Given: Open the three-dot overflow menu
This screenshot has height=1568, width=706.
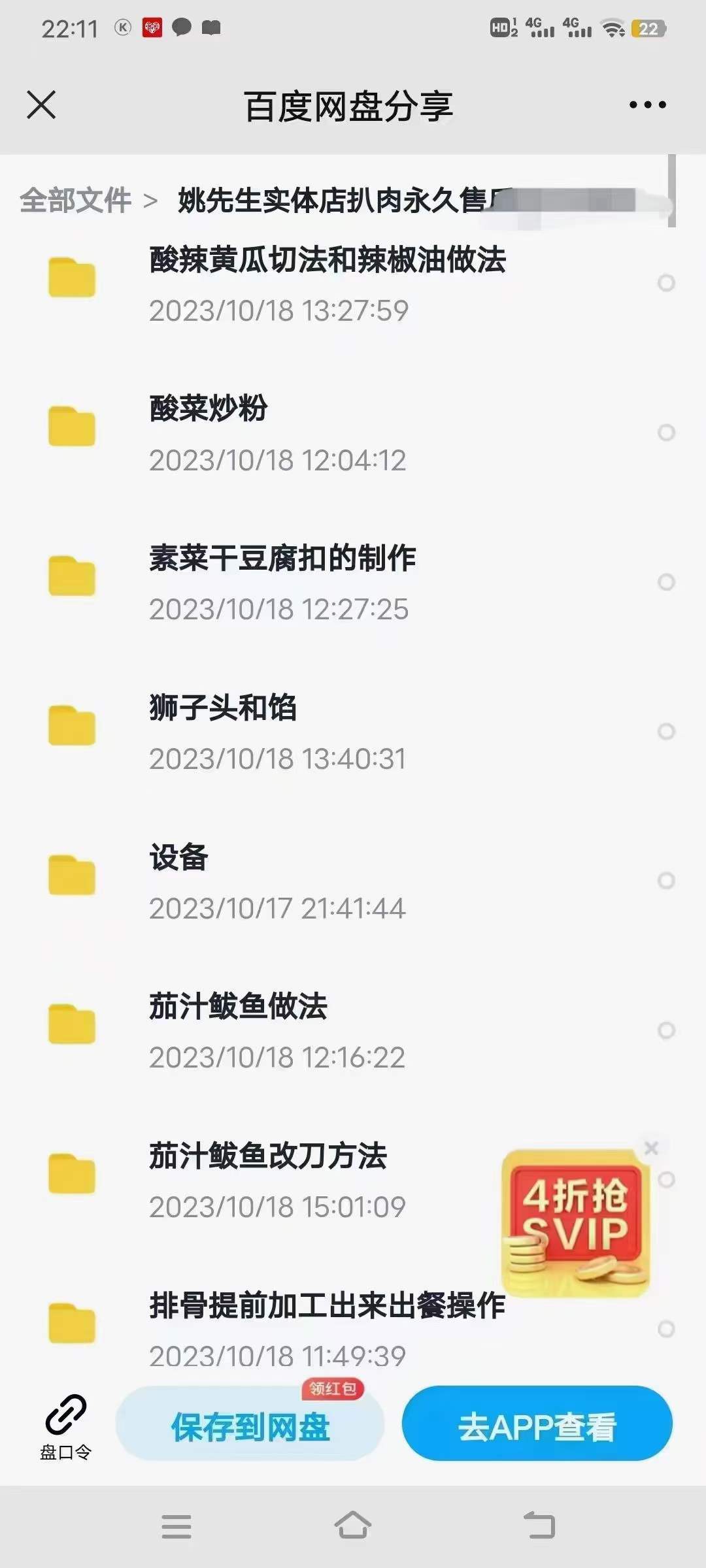Looking at the screenshot, I should pos(647,105).
